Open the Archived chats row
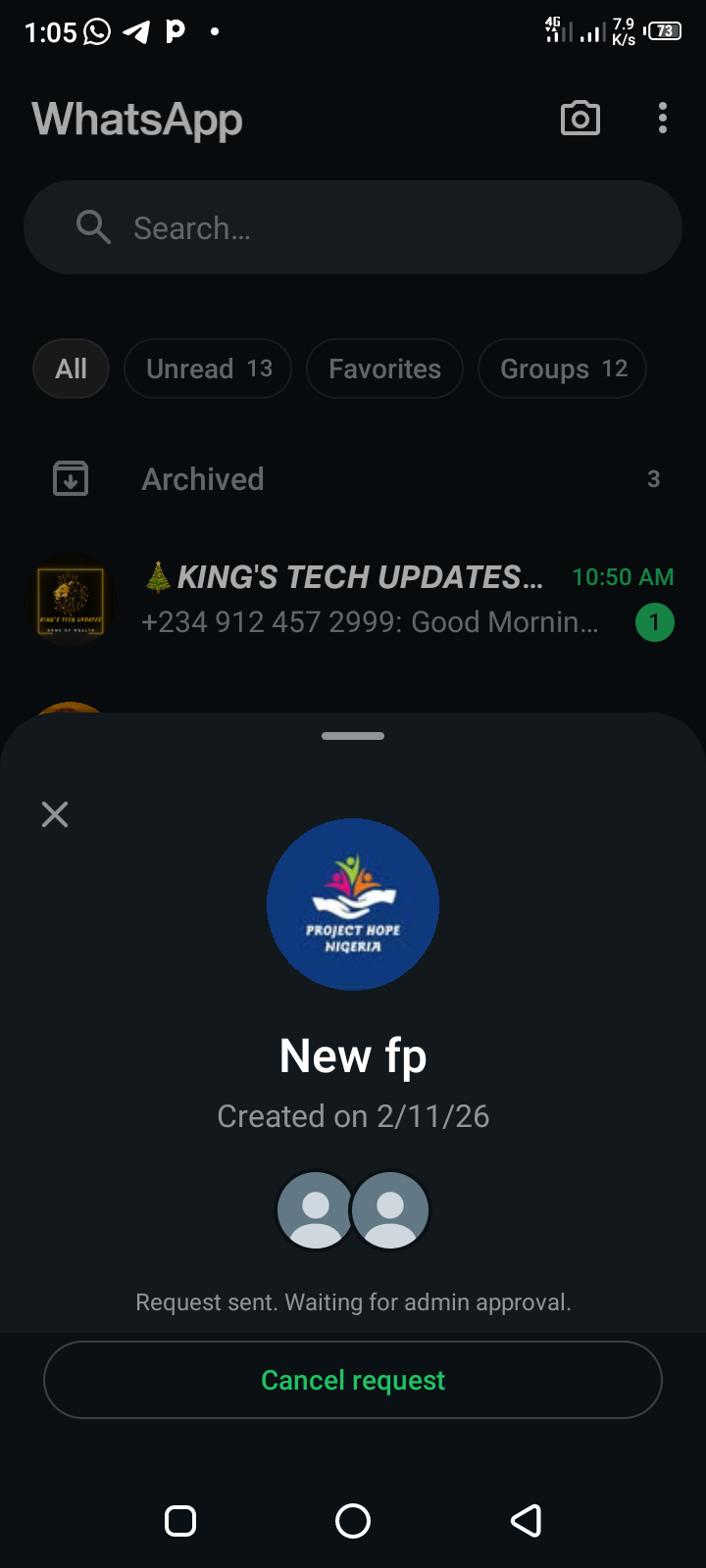This screenshot has width=706, height=1568. pos(353,479)
